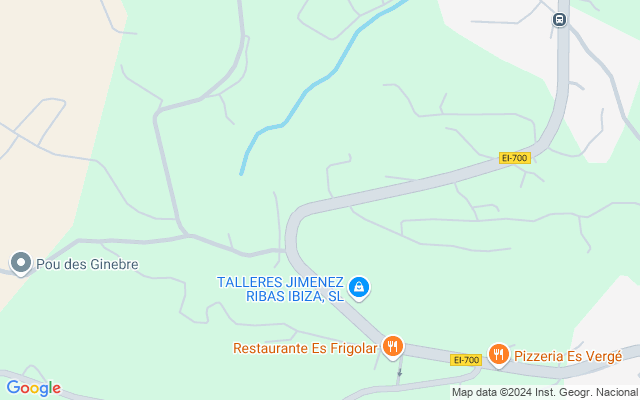Viewport: 640px width, 400px height.
Task: Tap the Pizzeria Es Vergé marker
Action: tap(498, 355)
